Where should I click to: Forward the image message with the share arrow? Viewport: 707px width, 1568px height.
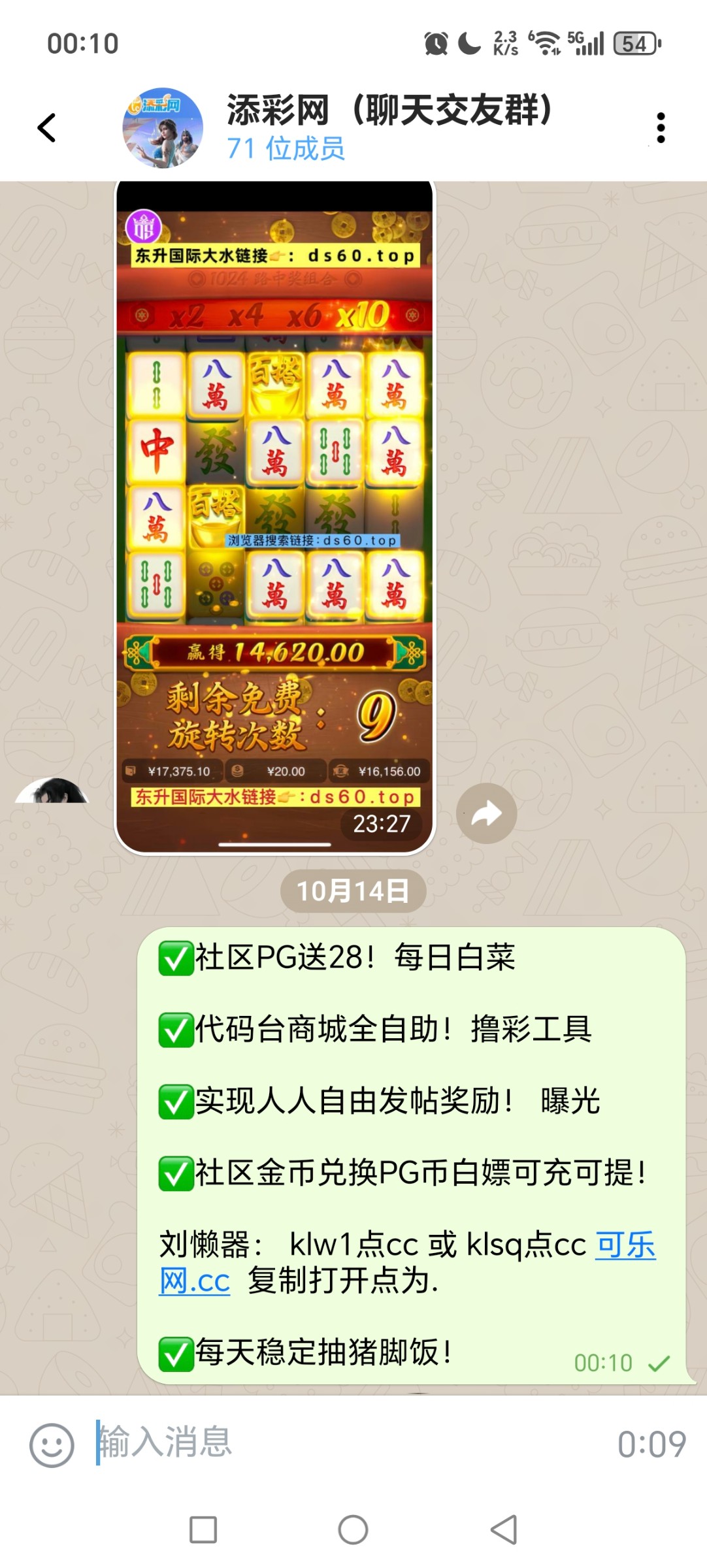[x=486, y=813]
